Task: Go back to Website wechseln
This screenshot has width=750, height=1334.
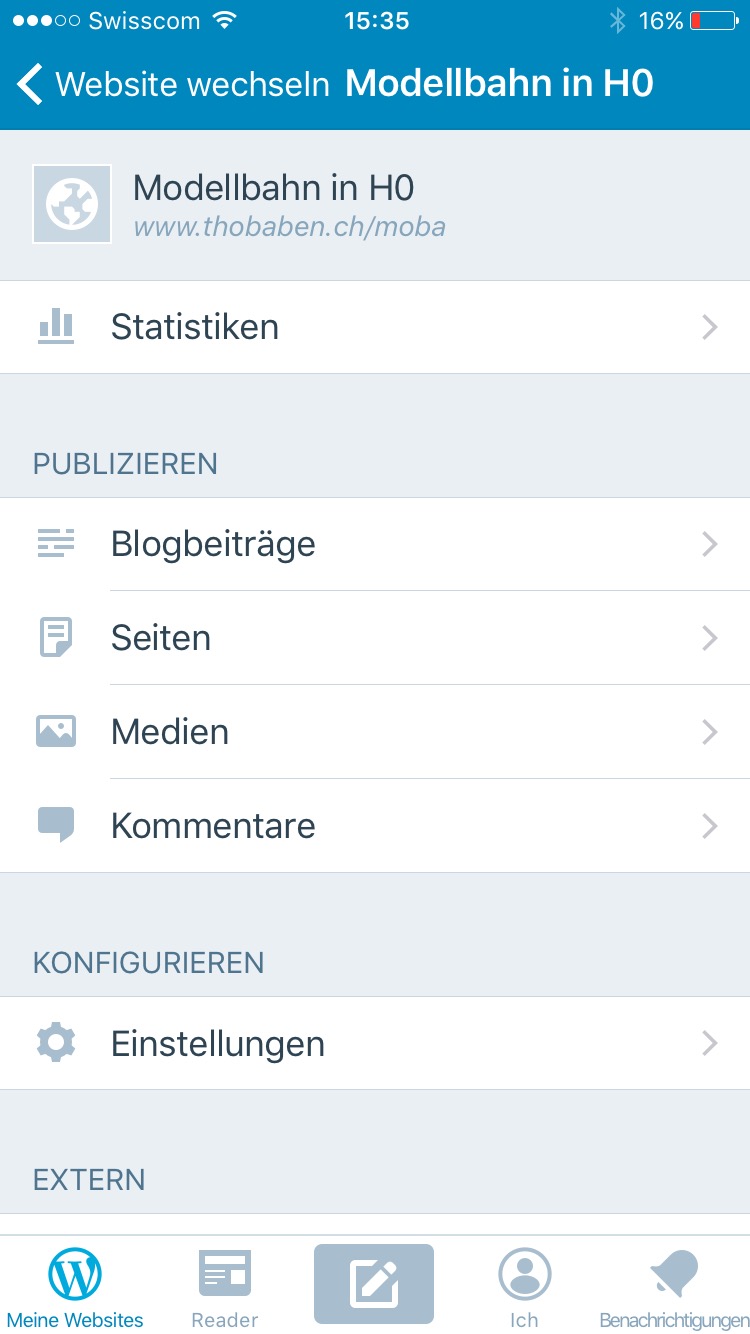Action: (x=173, y=84)
